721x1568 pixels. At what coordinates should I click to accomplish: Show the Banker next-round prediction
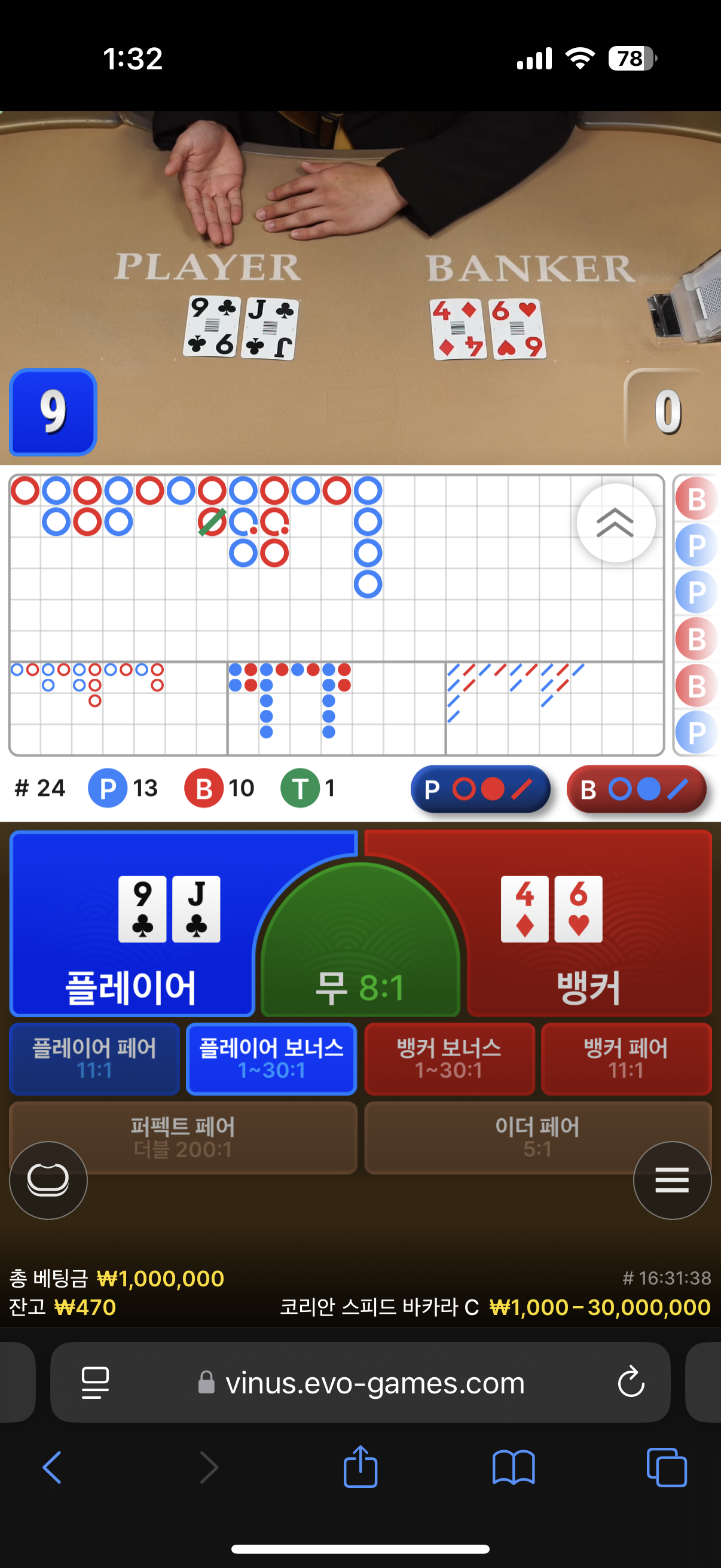(636, 789)
